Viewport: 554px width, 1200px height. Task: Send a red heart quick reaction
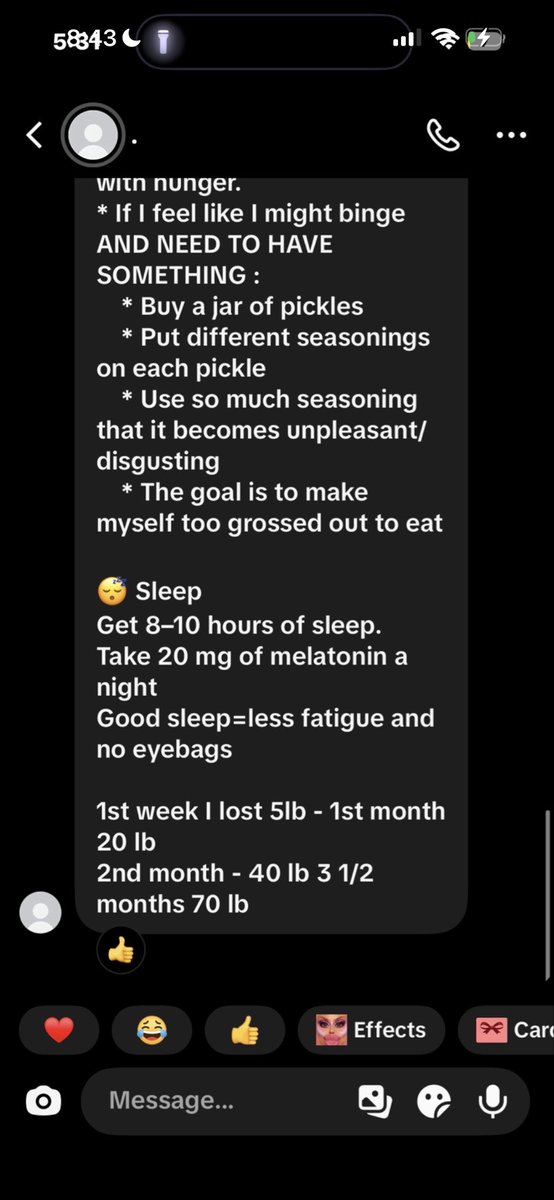tap(59, 1030)
